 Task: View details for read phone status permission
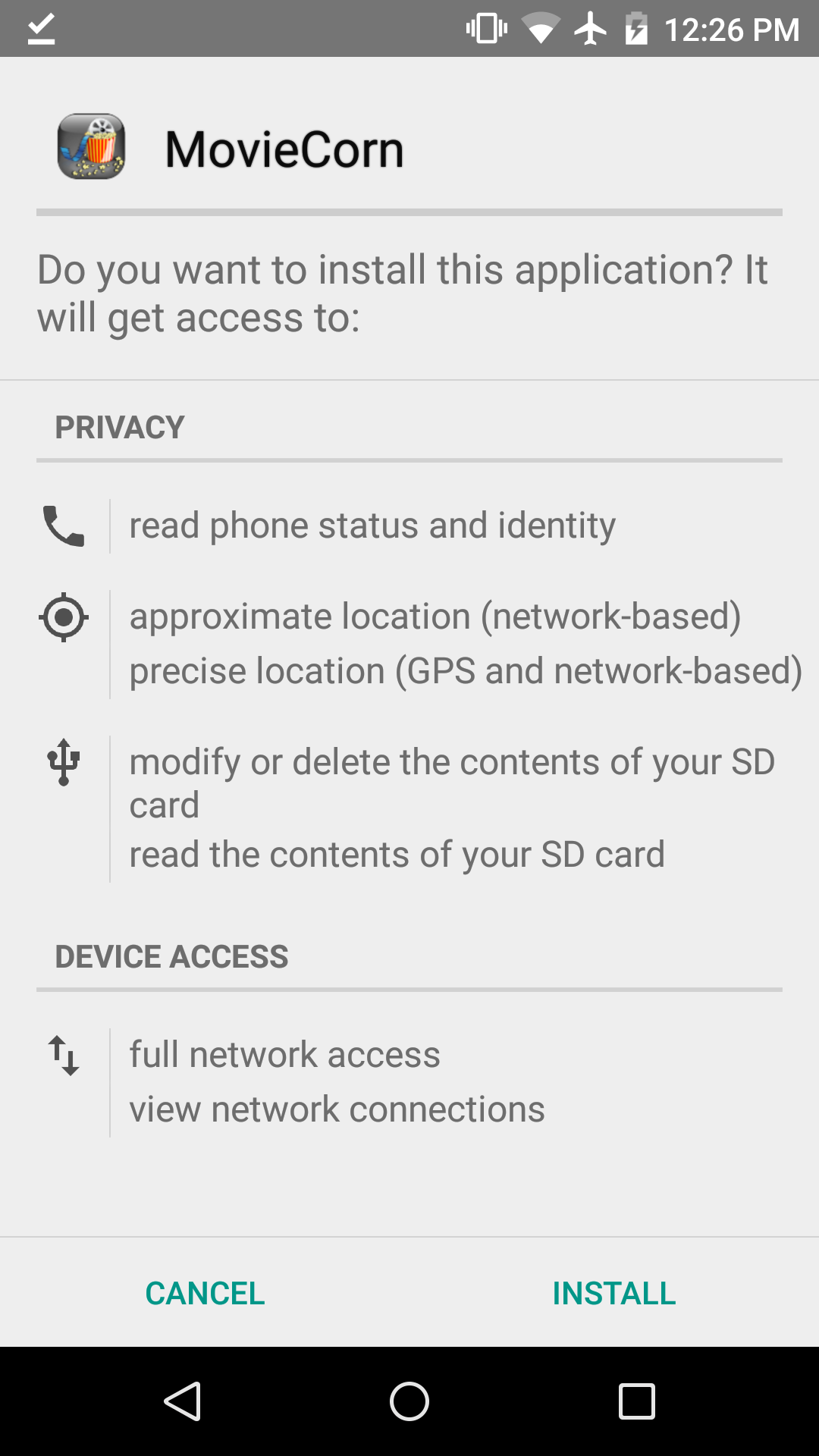pyautogui.click(x=372, y=526)
